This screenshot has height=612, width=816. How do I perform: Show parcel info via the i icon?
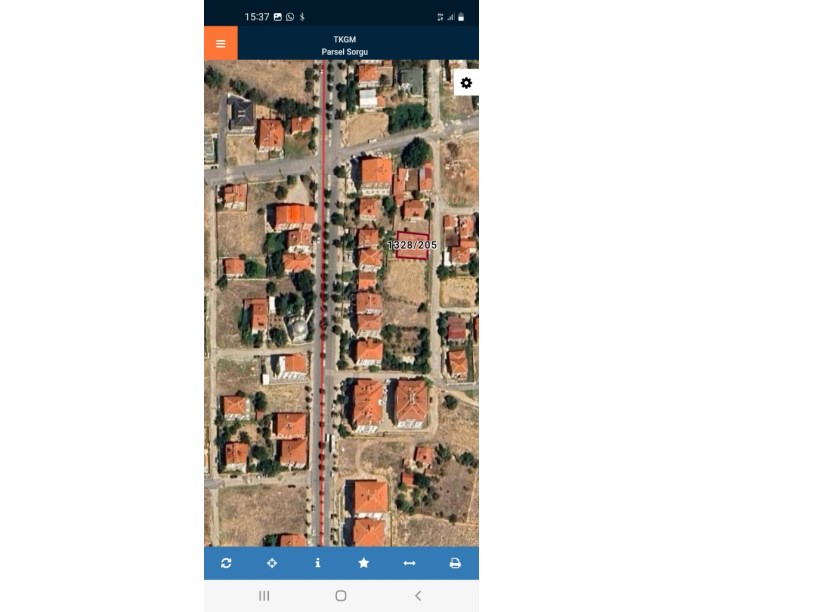click(x=318, y=563)
